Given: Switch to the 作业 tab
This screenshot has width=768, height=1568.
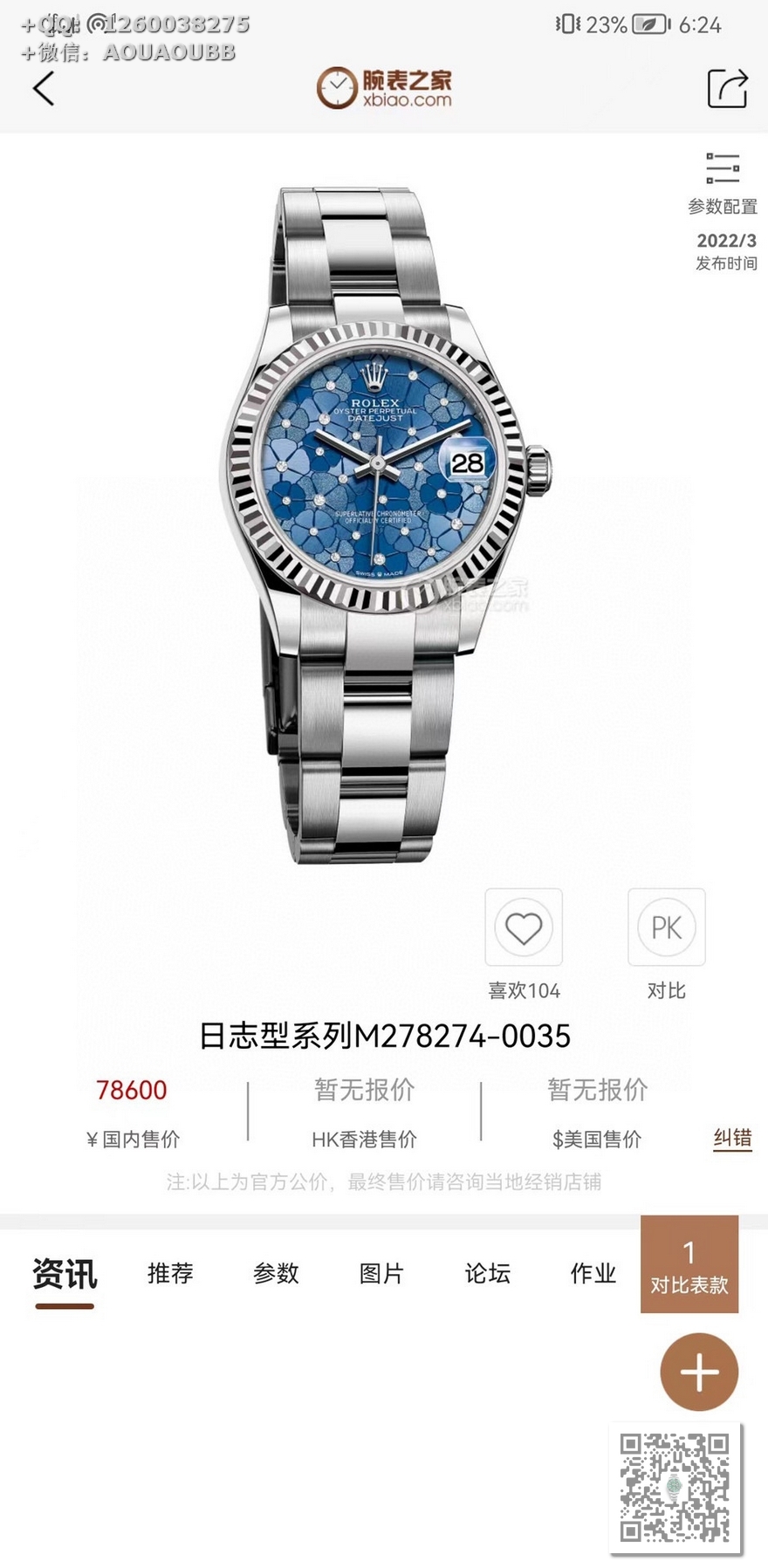Looking at the screenshot, I should pos(593,1273).
